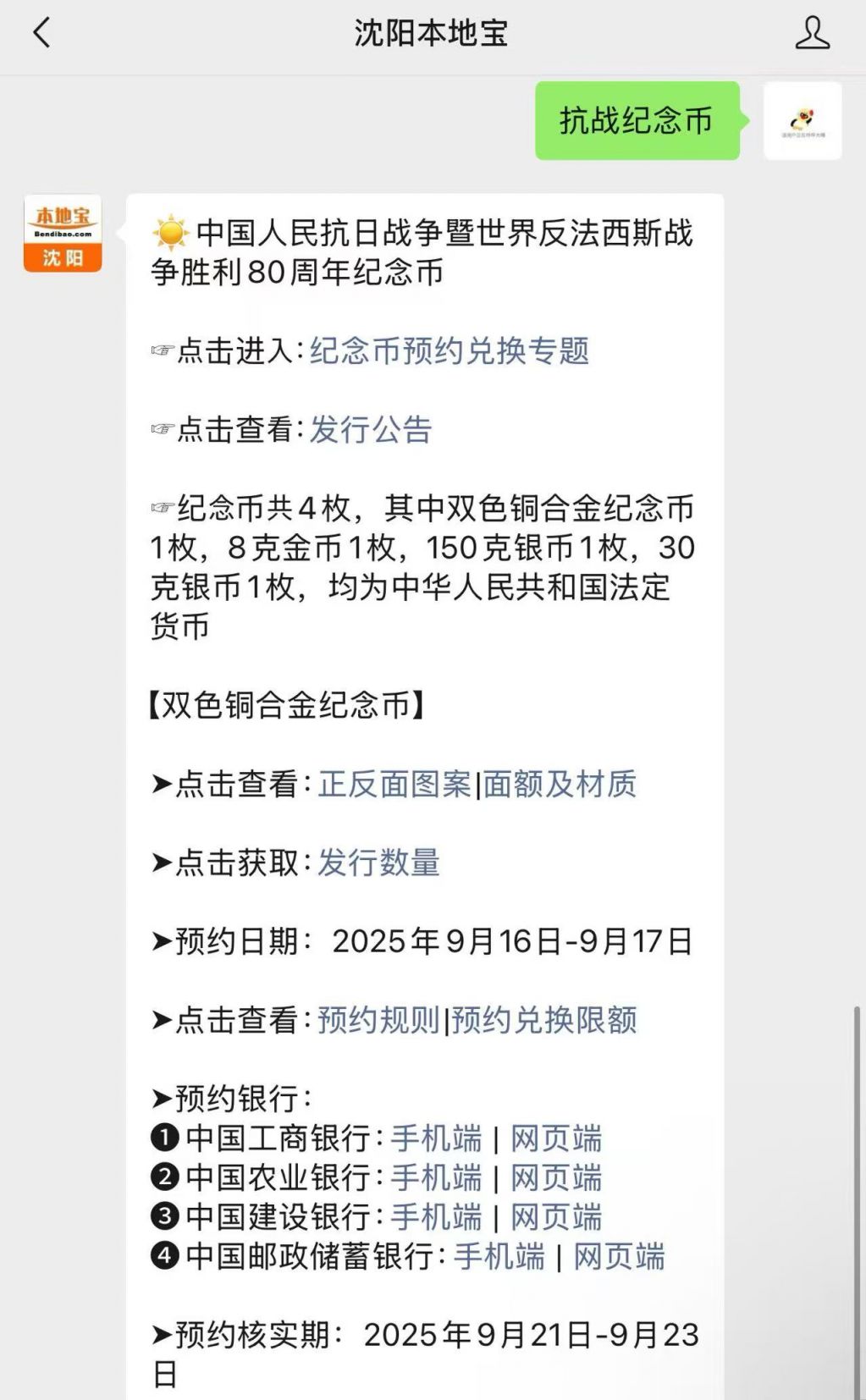Open 中国邮政储蓄银行 网页端 link
This screenshot has width=866, height=1400.
point(620,1256)
